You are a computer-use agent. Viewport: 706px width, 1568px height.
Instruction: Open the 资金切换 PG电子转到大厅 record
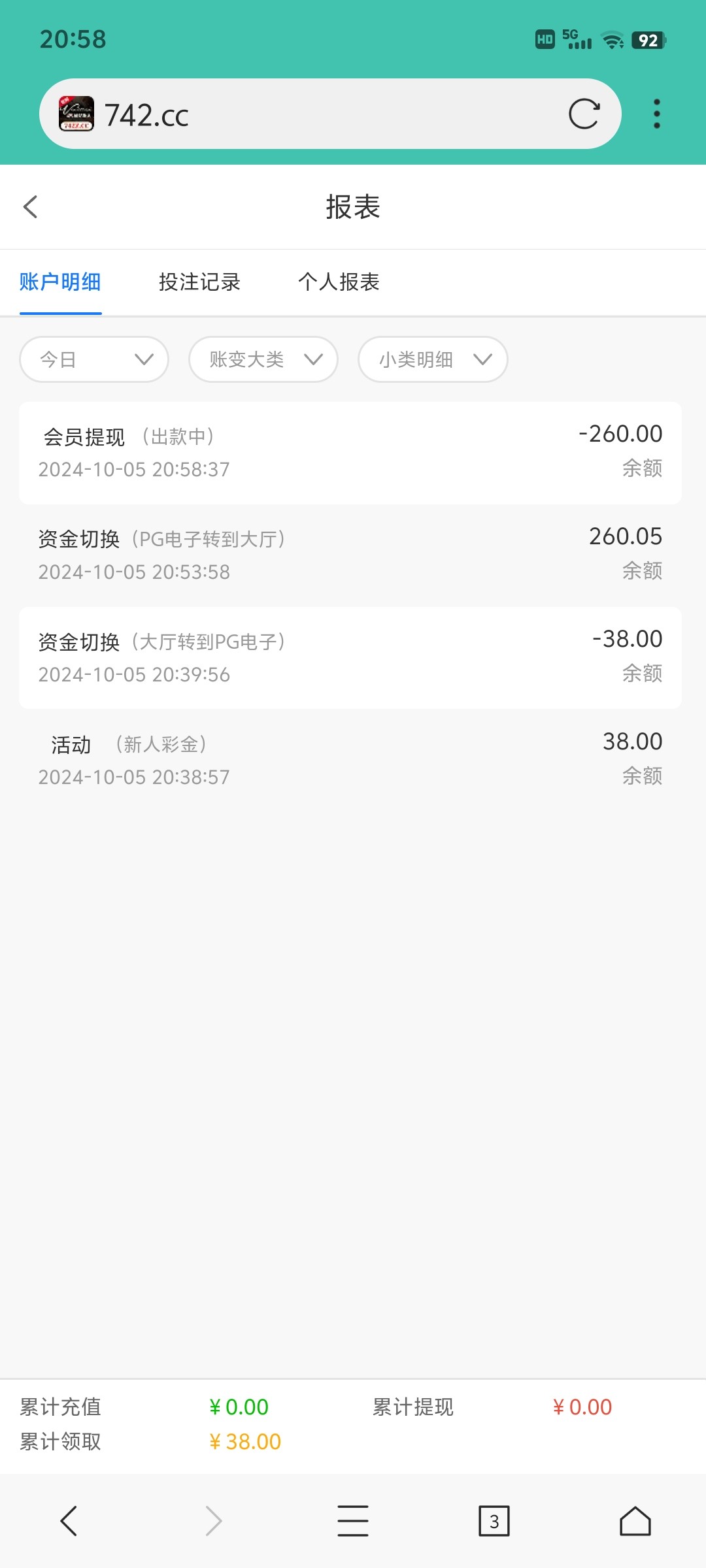tap(350, 555)
